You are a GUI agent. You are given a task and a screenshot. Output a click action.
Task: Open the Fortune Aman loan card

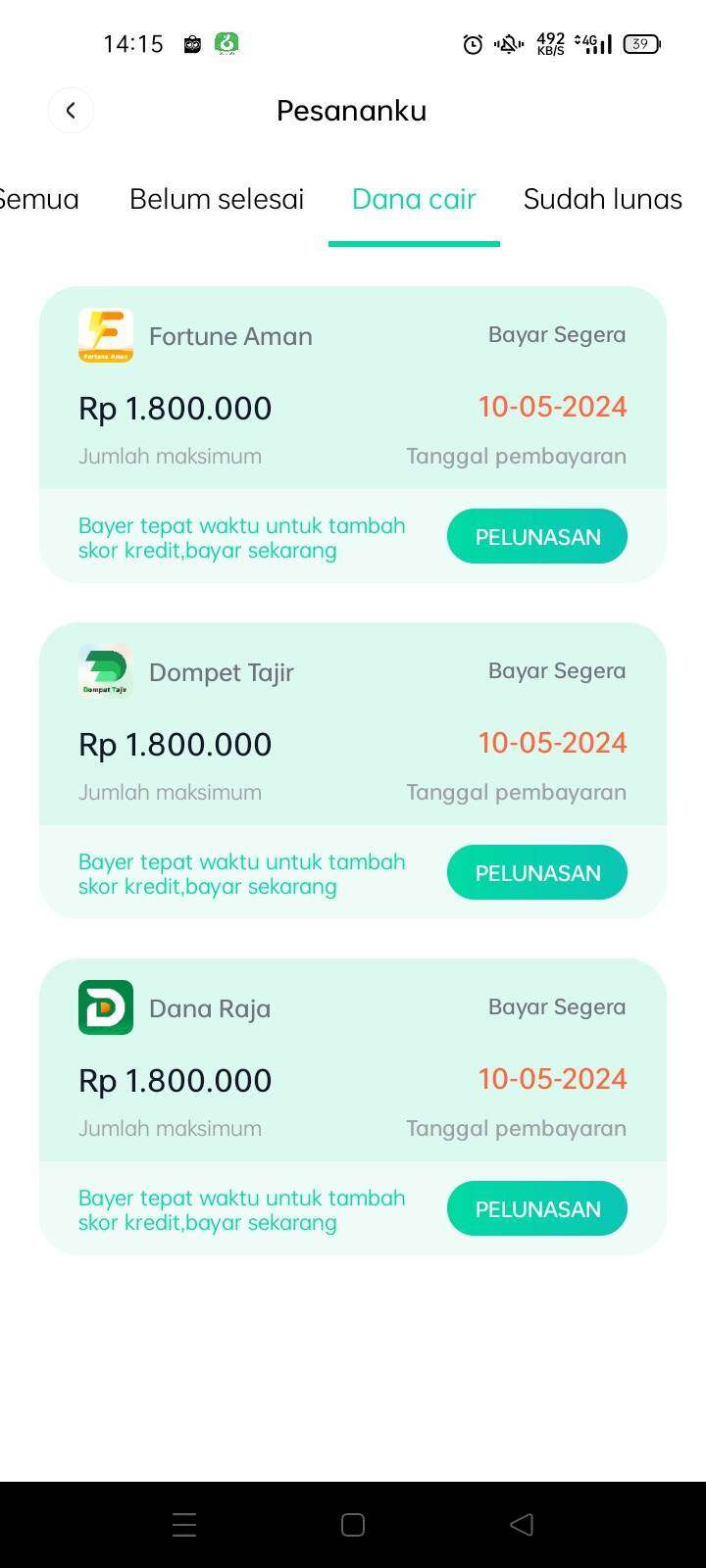(353, 389)
